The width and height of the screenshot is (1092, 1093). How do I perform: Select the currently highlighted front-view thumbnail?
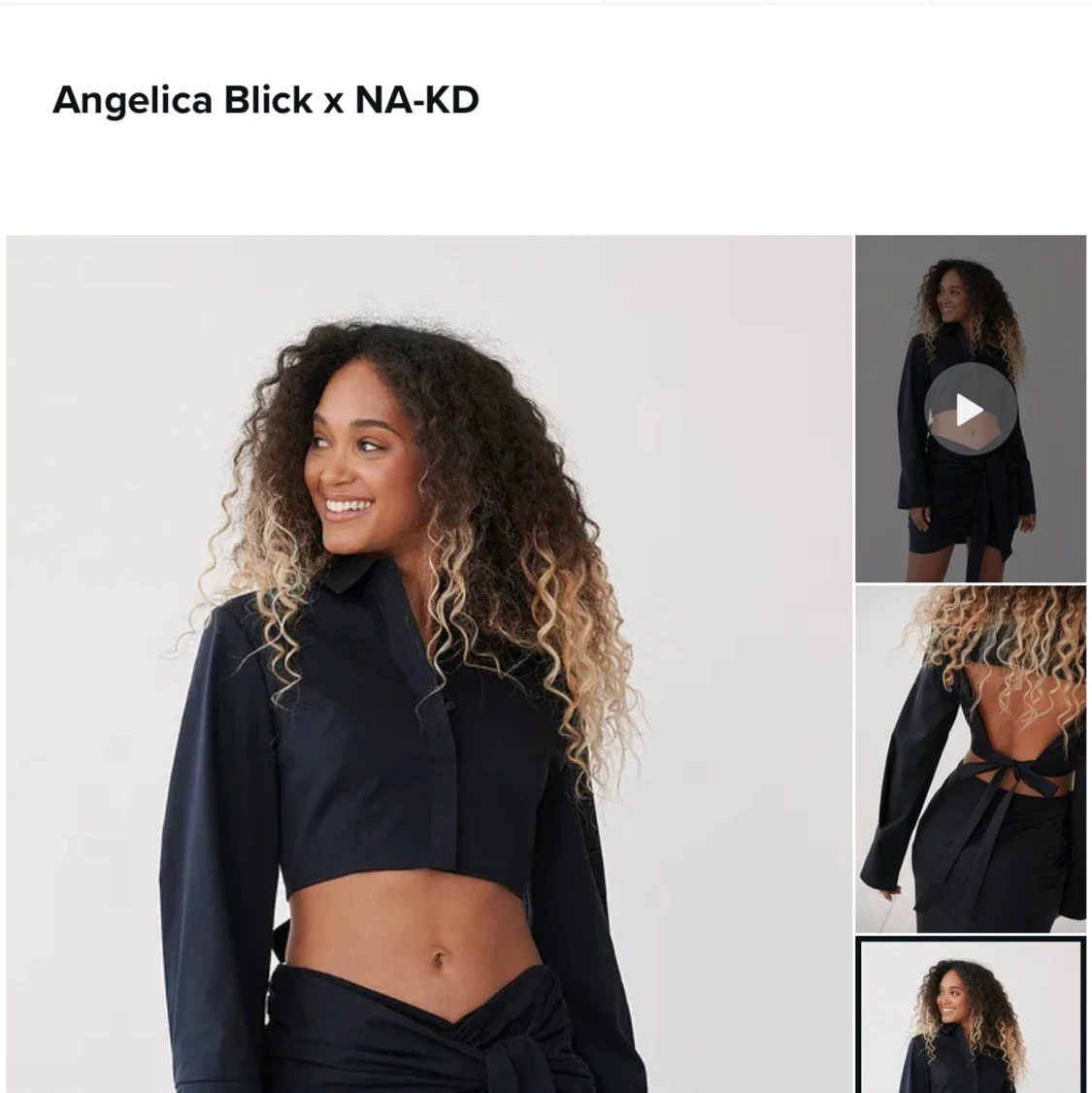(970, 1017)
